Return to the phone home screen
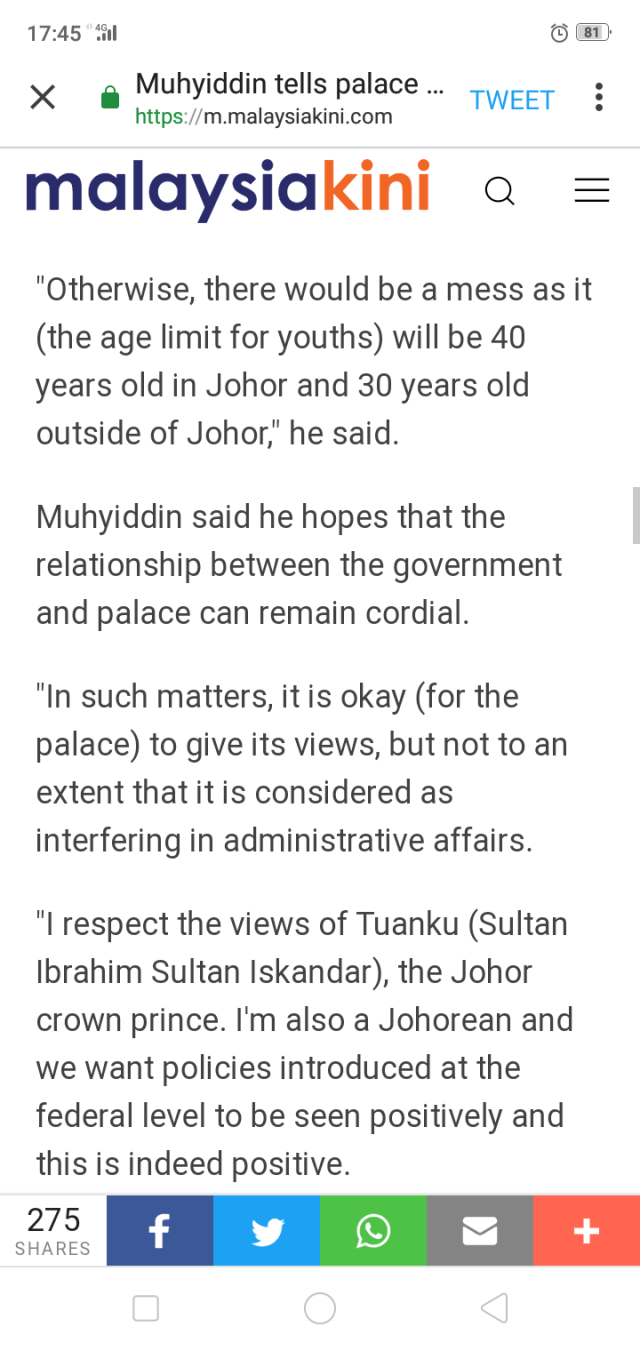Viewport: 640px width, 1351px height. (320, 1308)
